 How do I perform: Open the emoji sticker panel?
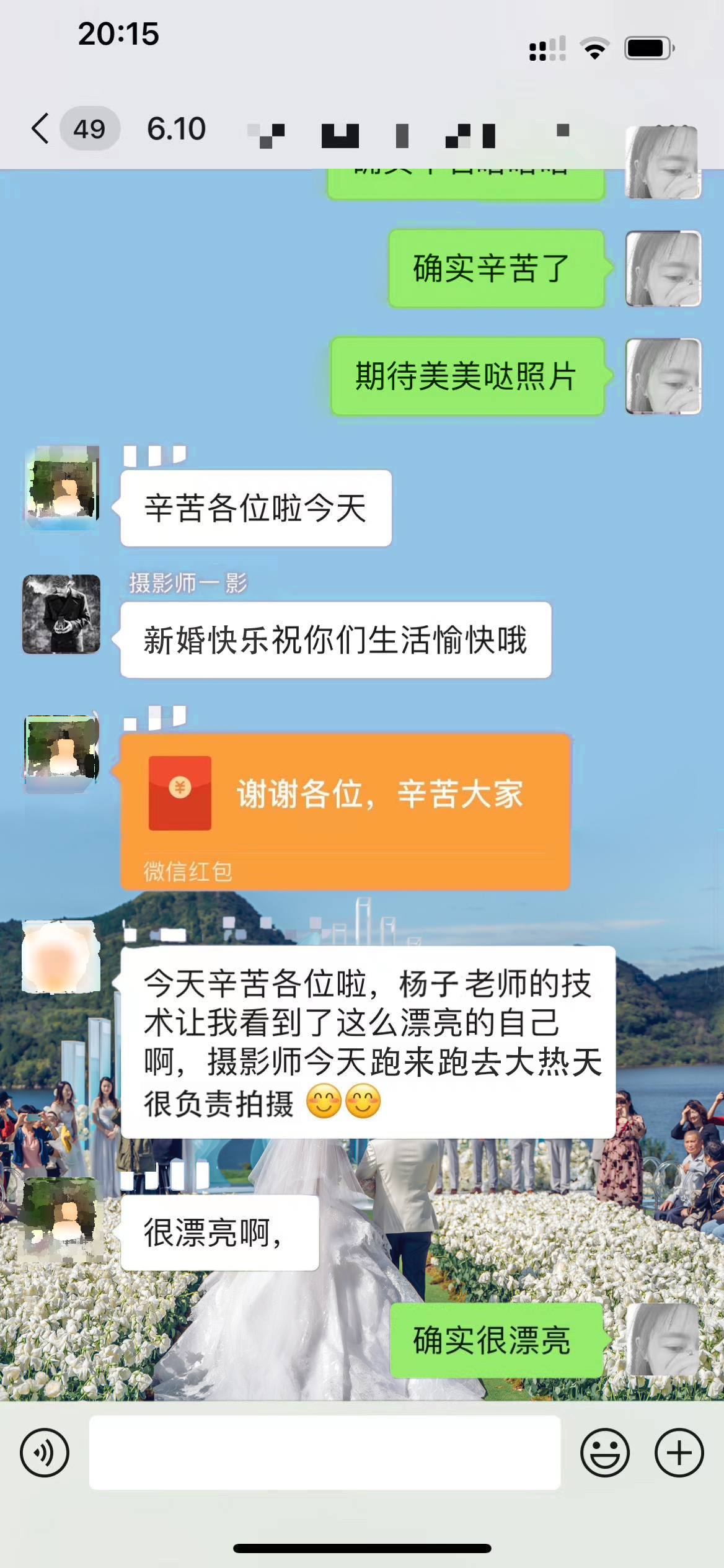(x=605, y=1453)
